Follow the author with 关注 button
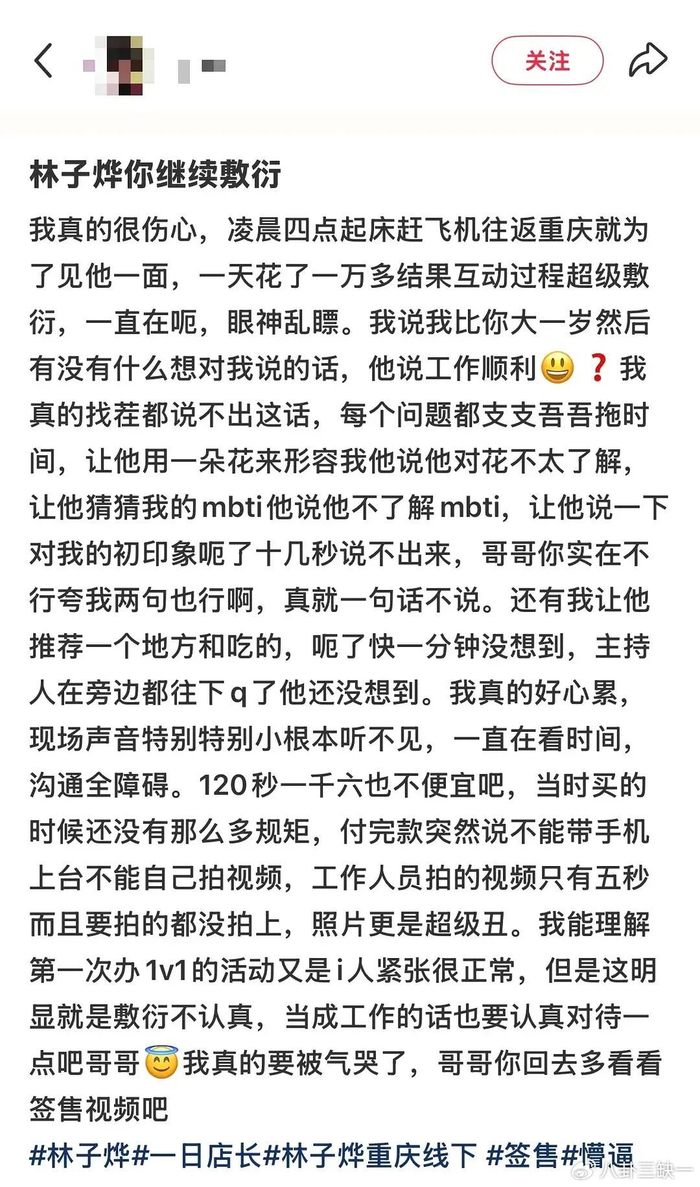Image resolution: width=700 pixels, height=1187 pixels. click(547, 61)
